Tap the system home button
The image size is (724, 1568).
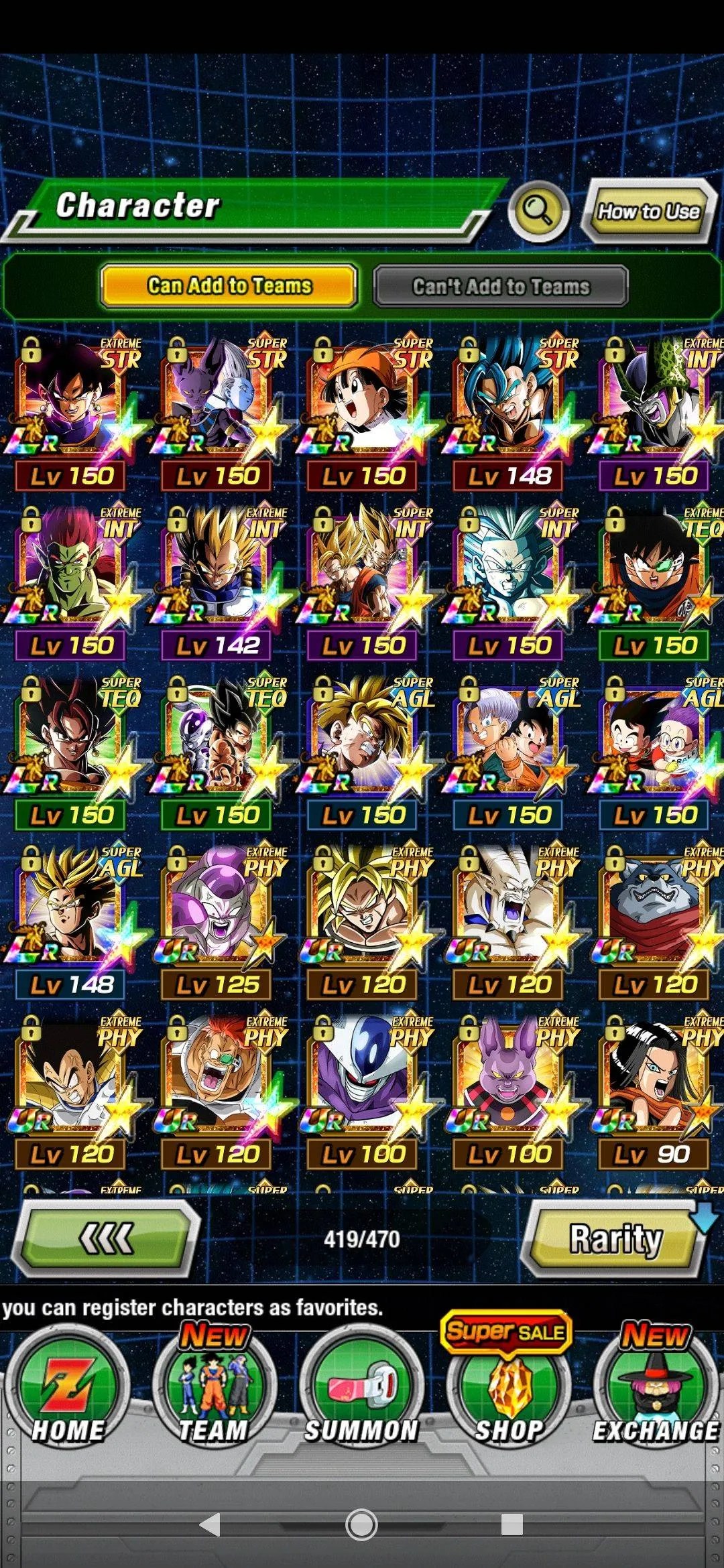coord(361,1524)
